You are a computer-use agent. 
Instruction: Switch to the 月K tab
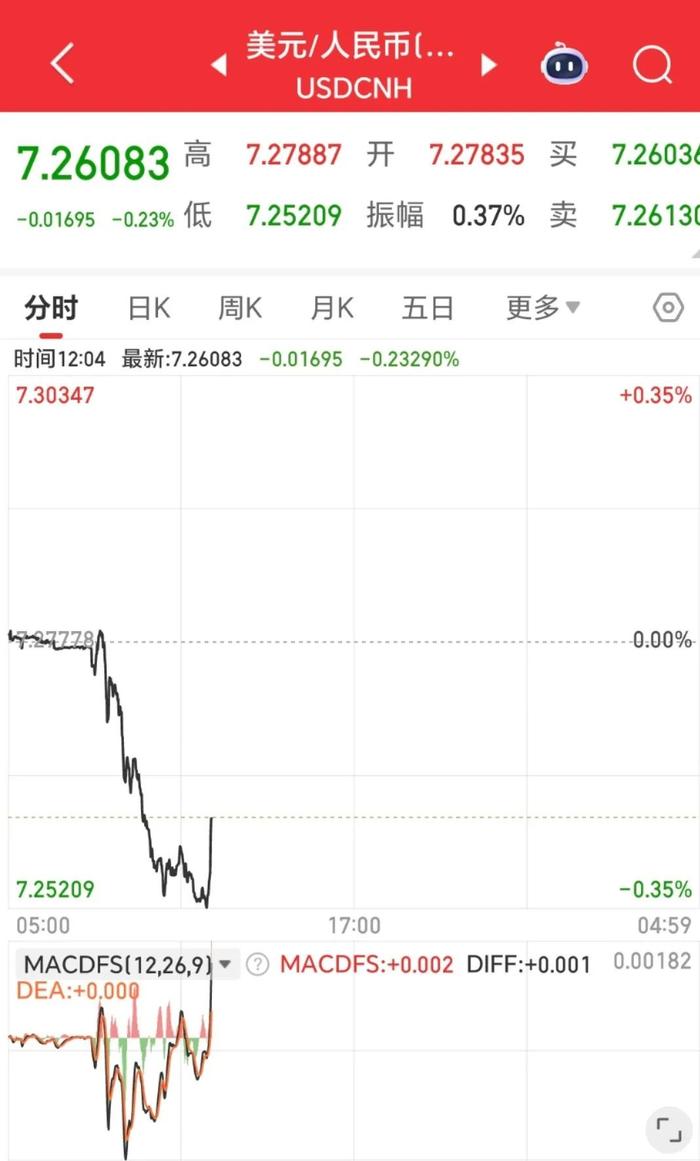[332, 309]
